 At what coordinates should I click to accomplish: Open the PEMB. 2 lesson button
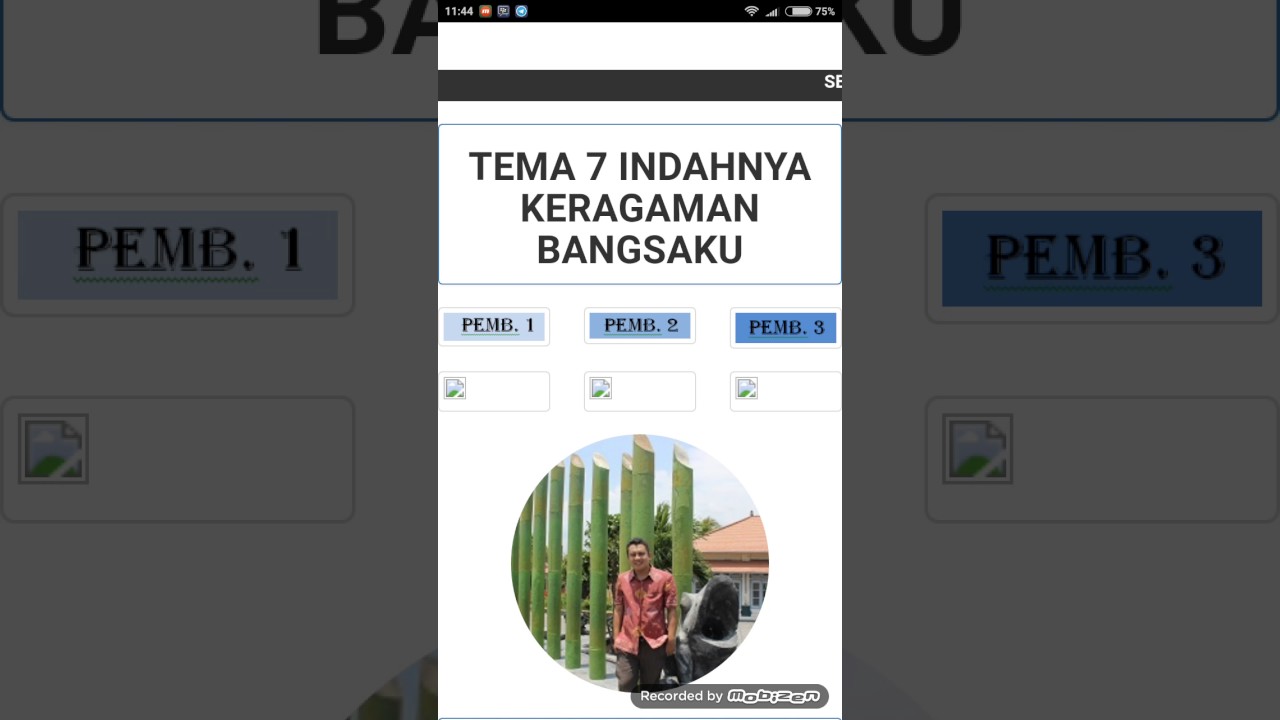tap(639, 326)
